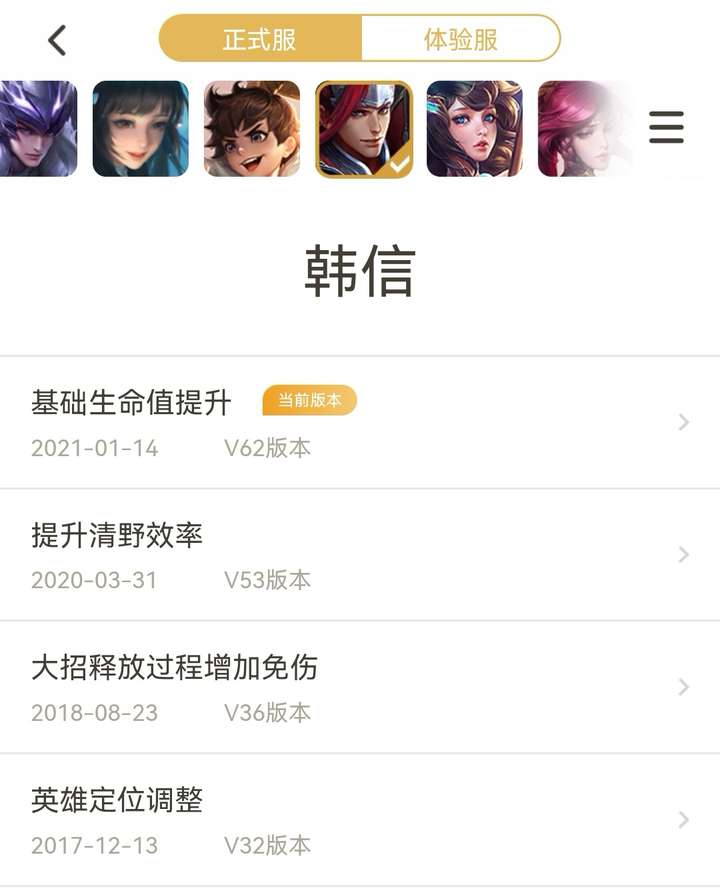The height and width of the screenshot is (889, 720).
Task: Open the 基础生命值提升 V62 update entry
Action: coord(360,422)
